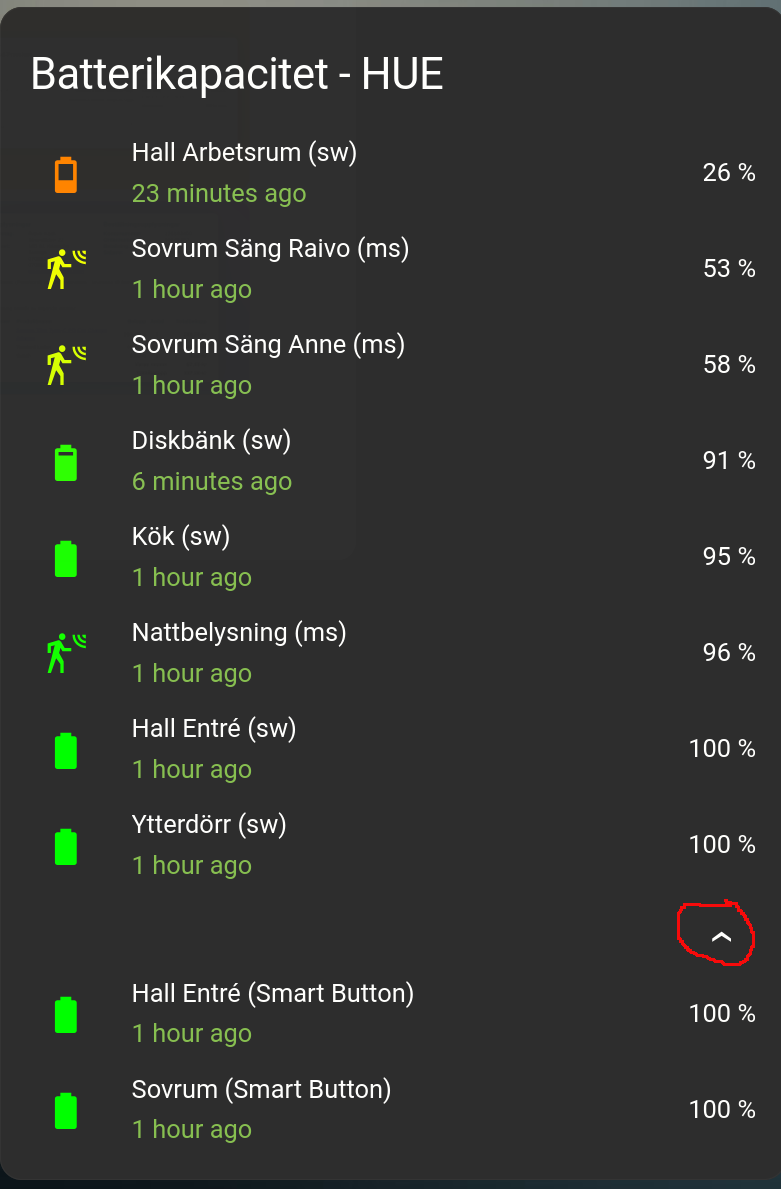Screen dimensions: 781x1189
Task: Show Ytterdörr (sw) battery info
Action: tap(209, 825)
